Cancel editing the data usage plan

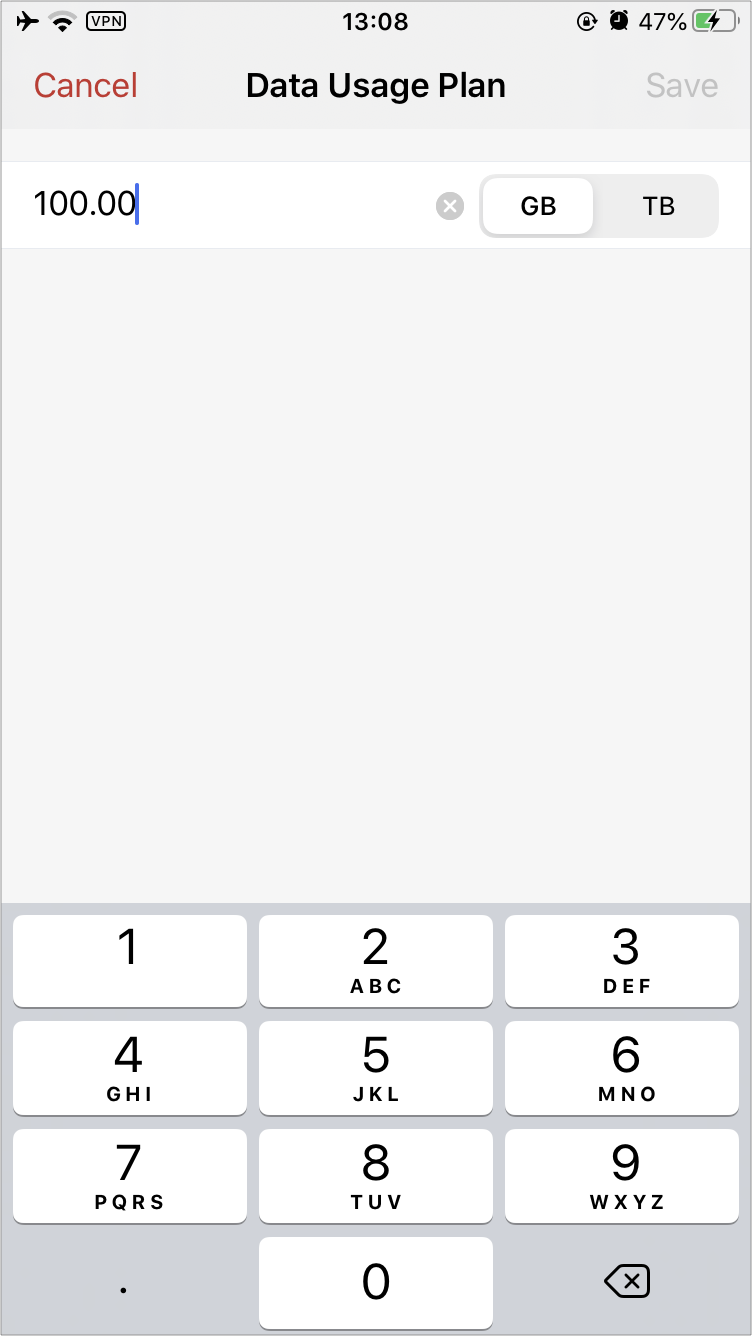coord(86,86)
